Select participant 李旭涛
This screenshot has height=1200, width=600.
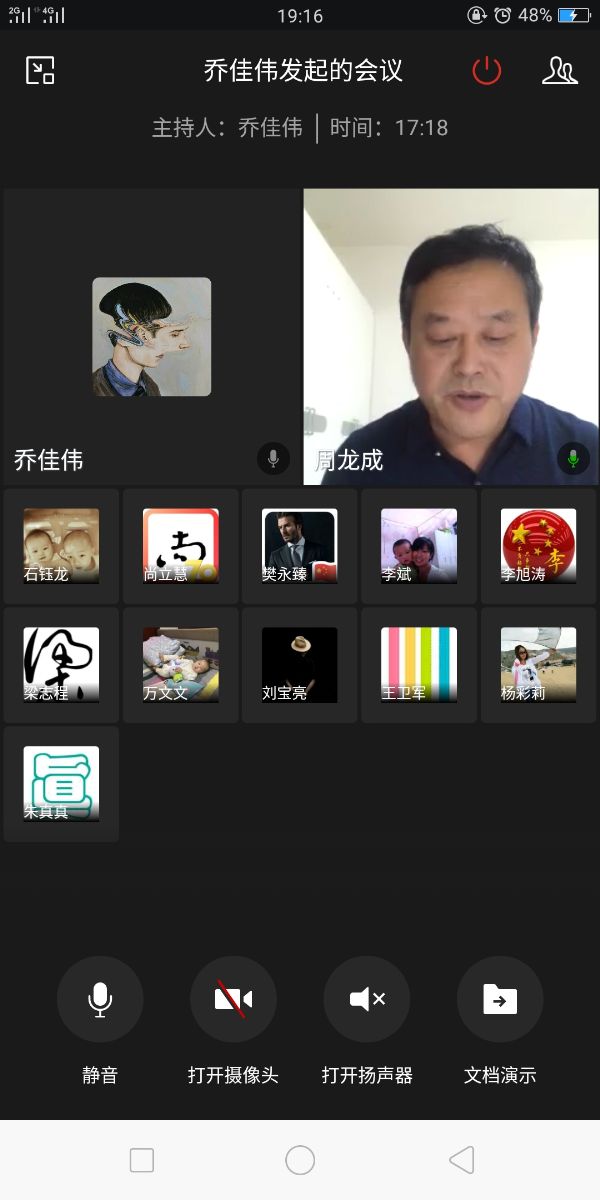pos(539,546)
